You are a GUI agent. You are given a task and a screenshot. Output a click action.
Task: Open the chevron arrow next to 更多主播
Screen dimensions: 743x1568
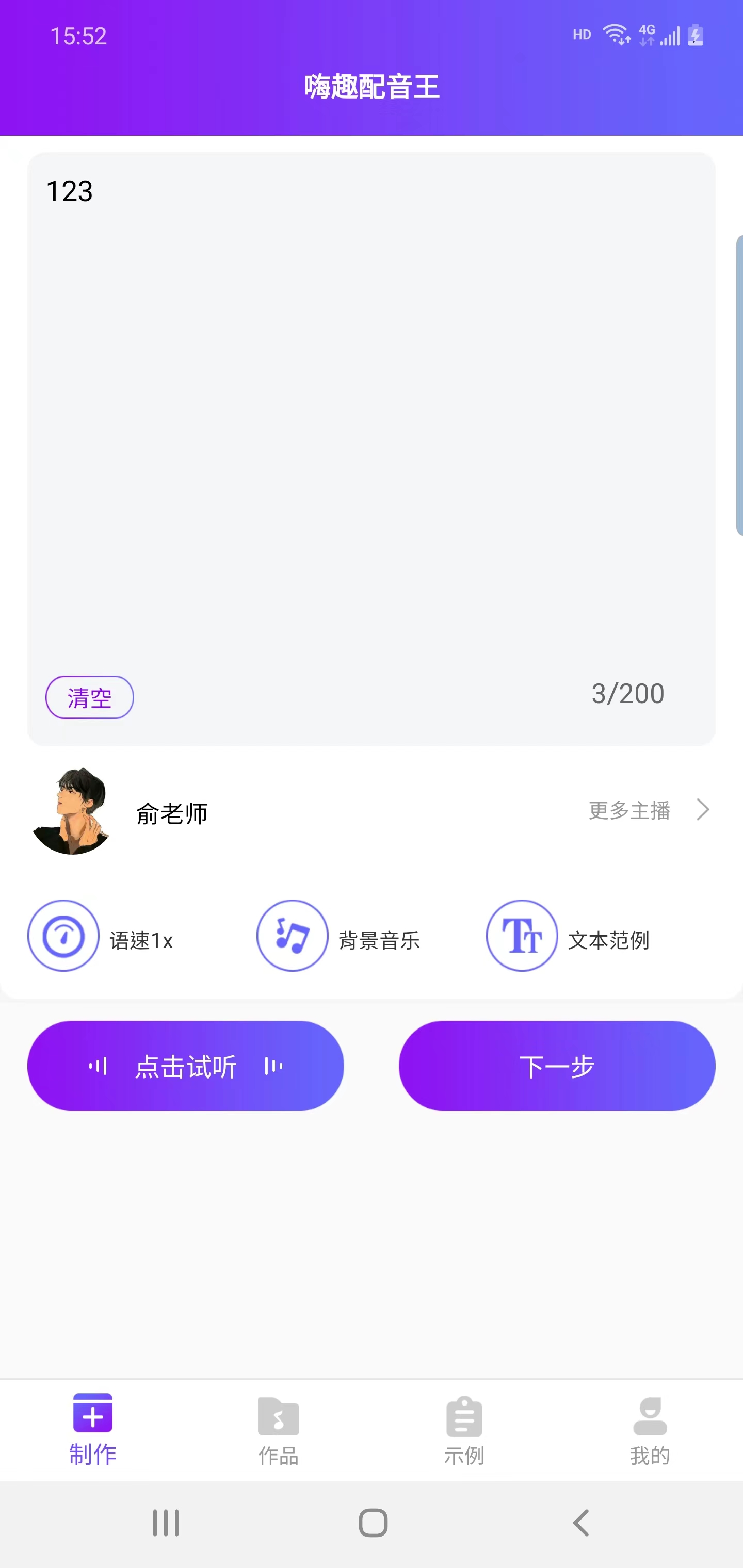[703, 811]
